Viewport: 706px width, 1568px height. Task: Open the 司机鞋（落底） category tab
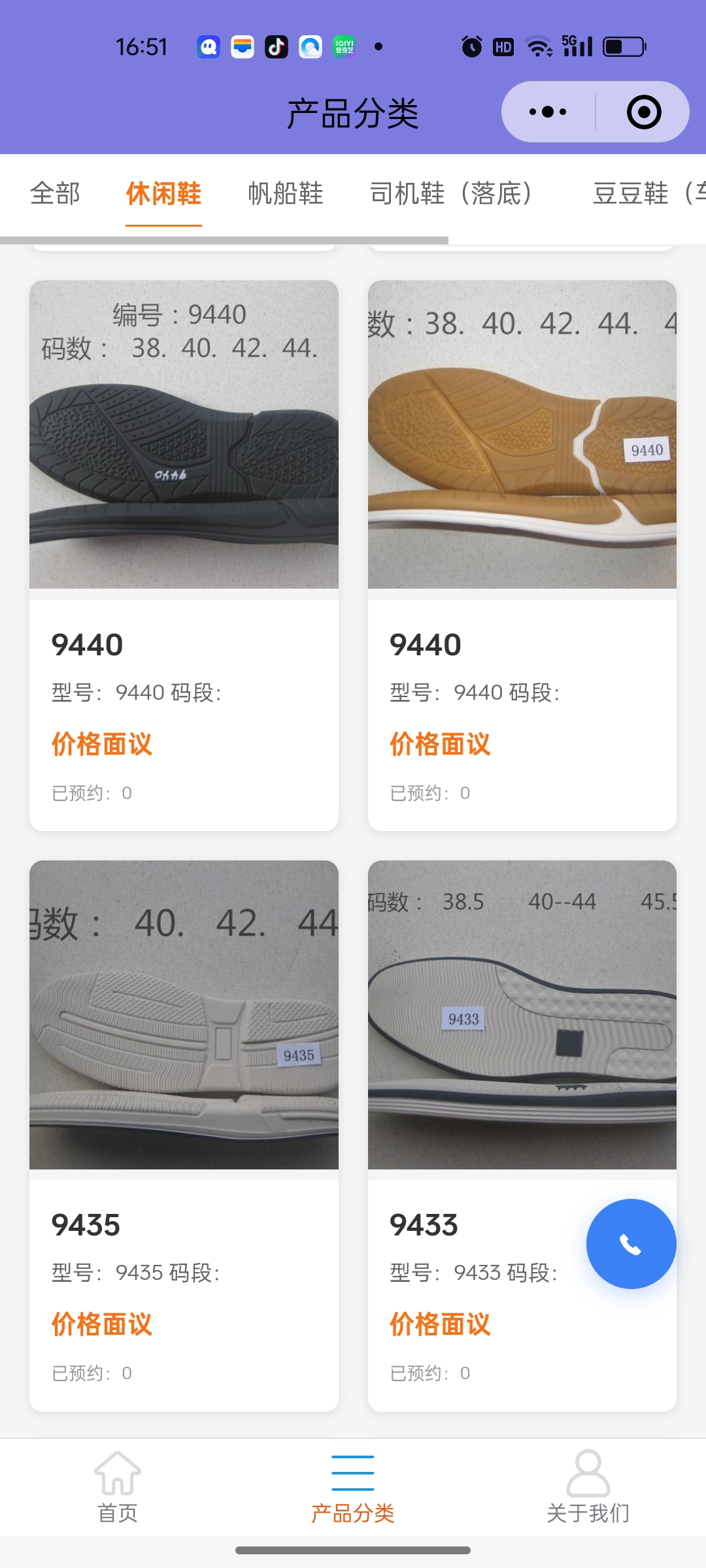pyautogui.click(x=451, y=193)
